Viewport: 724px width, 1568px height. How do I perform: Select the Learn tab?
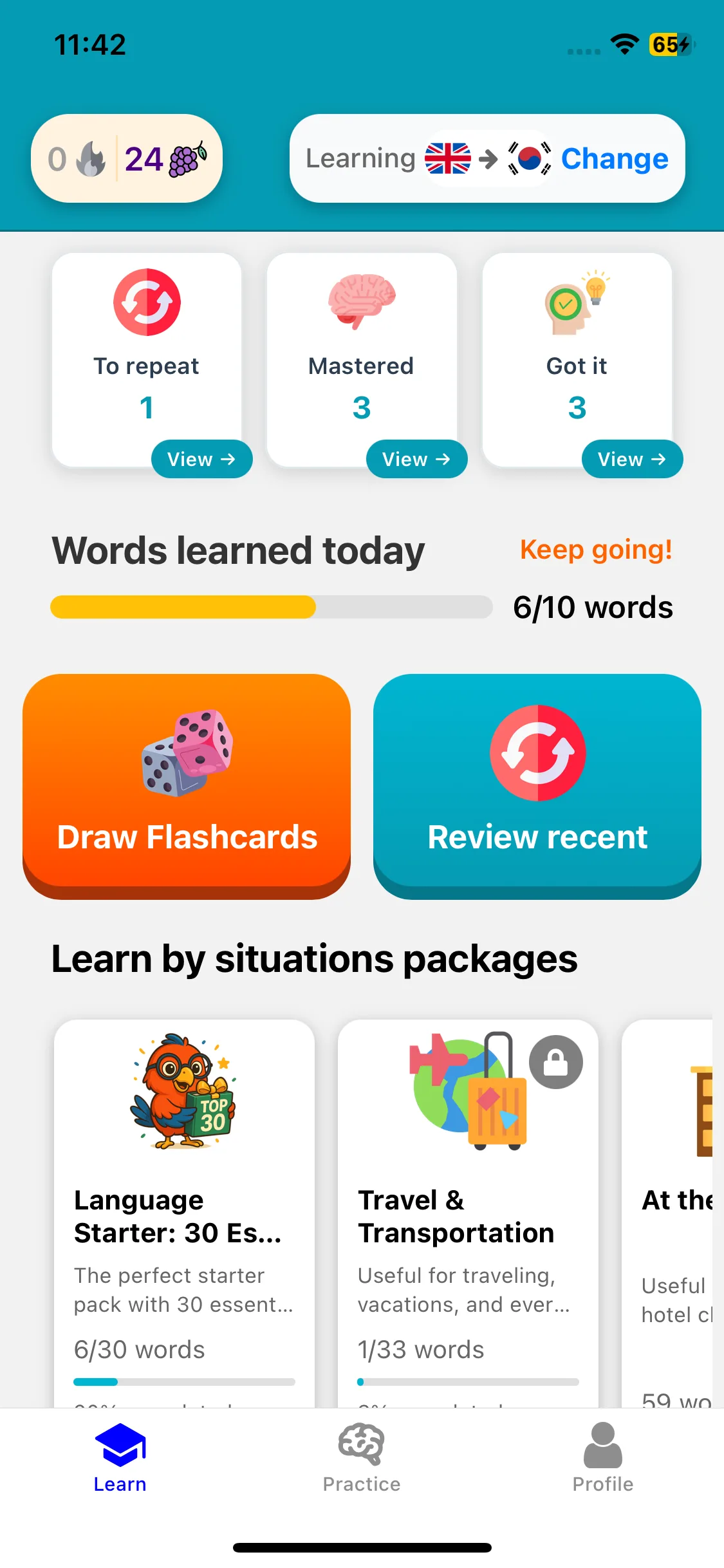click(120, 1458)
